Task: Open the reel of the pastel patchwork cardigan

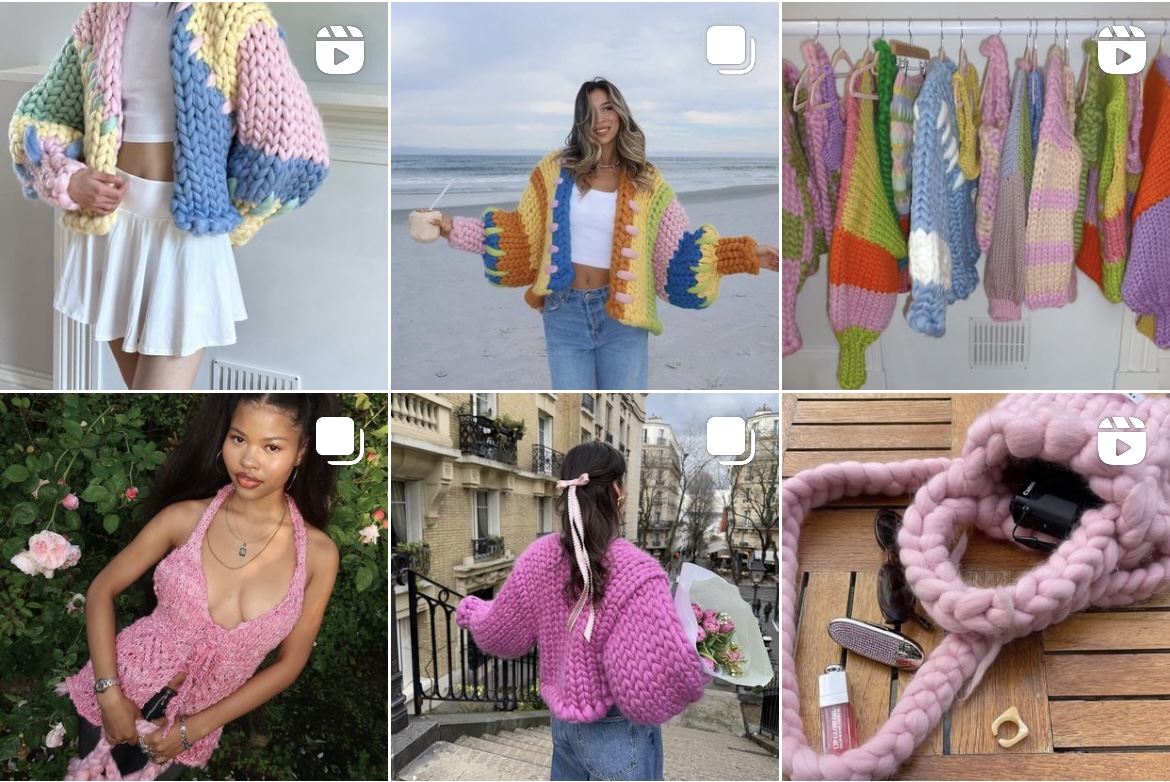Action: tap(194, 195)
